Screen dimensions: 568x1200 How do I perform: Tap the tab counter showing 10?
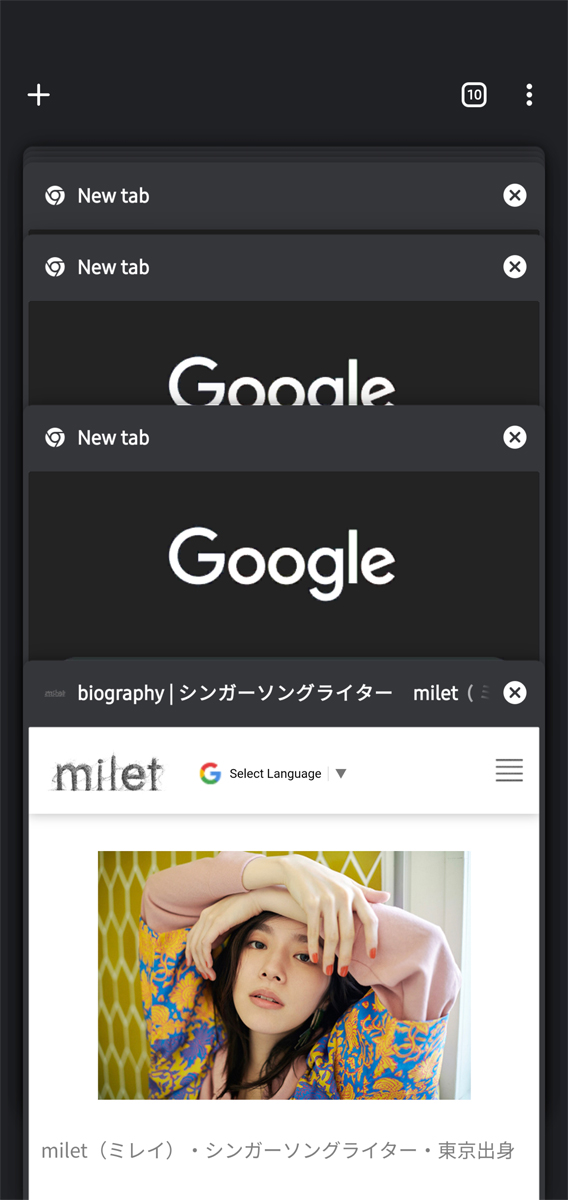tap(474, 95)
